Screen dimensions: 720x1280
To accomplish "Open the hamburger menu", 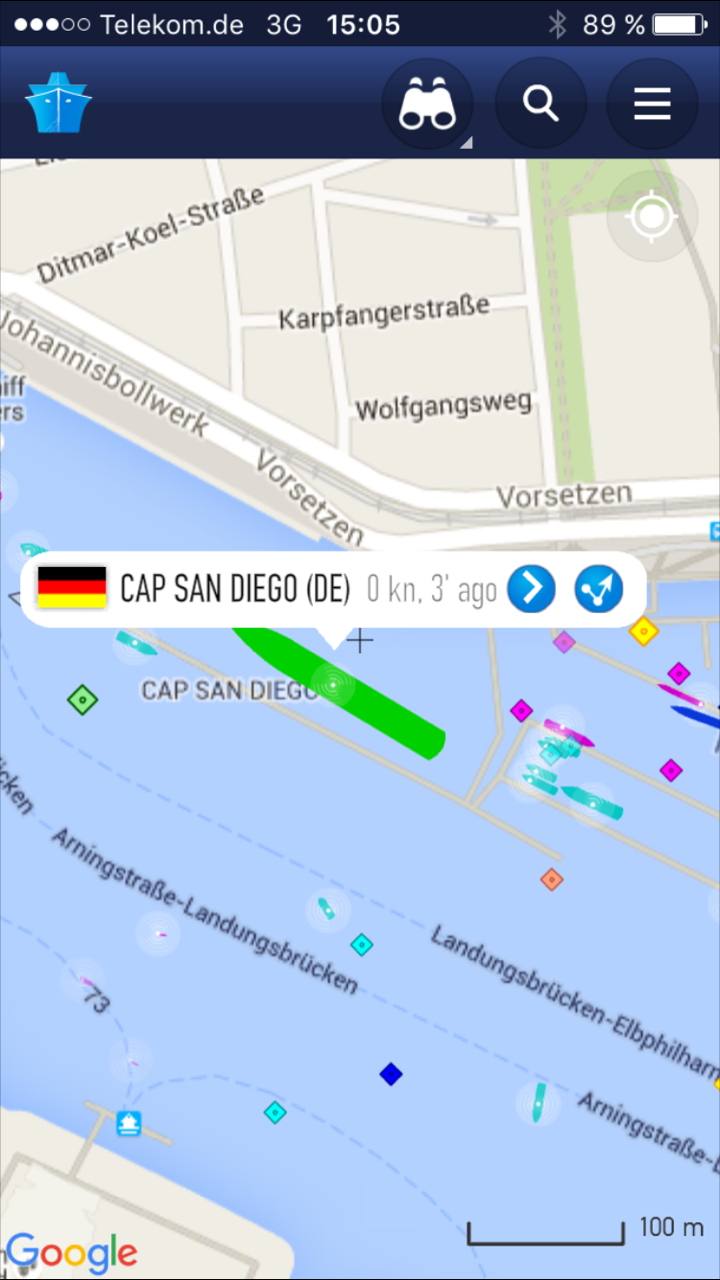I will pos(652,104).
